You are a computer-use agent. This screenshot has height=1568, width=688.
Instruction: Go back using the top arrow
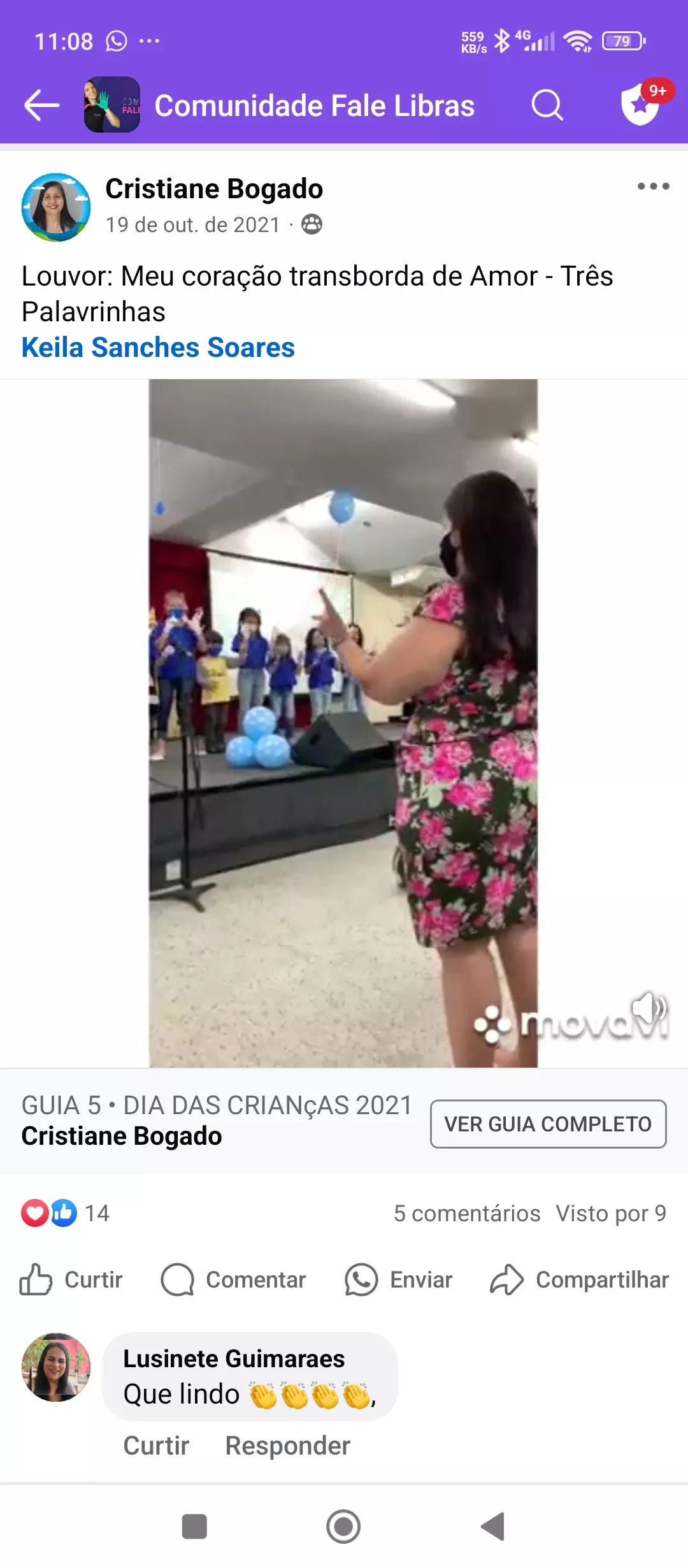point(41,105)
